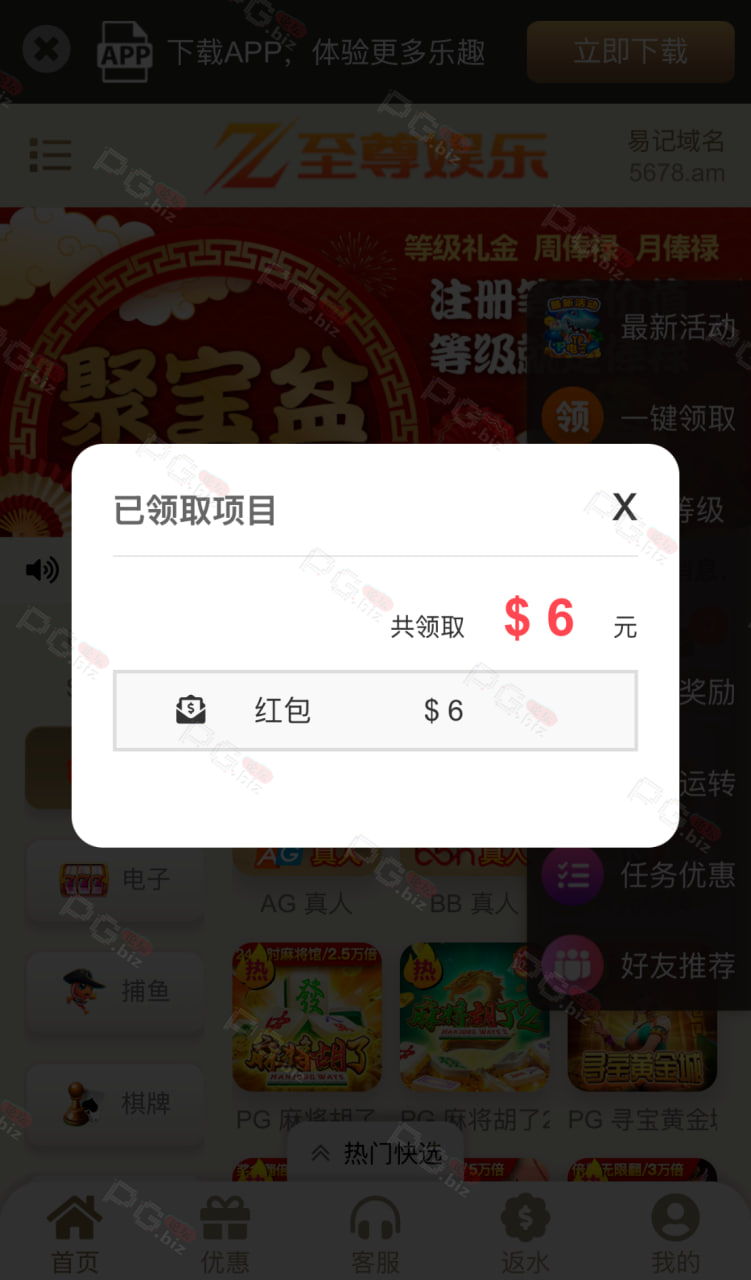
Task: Expand the 热门快选 panel
Action: click(375, 1153)
